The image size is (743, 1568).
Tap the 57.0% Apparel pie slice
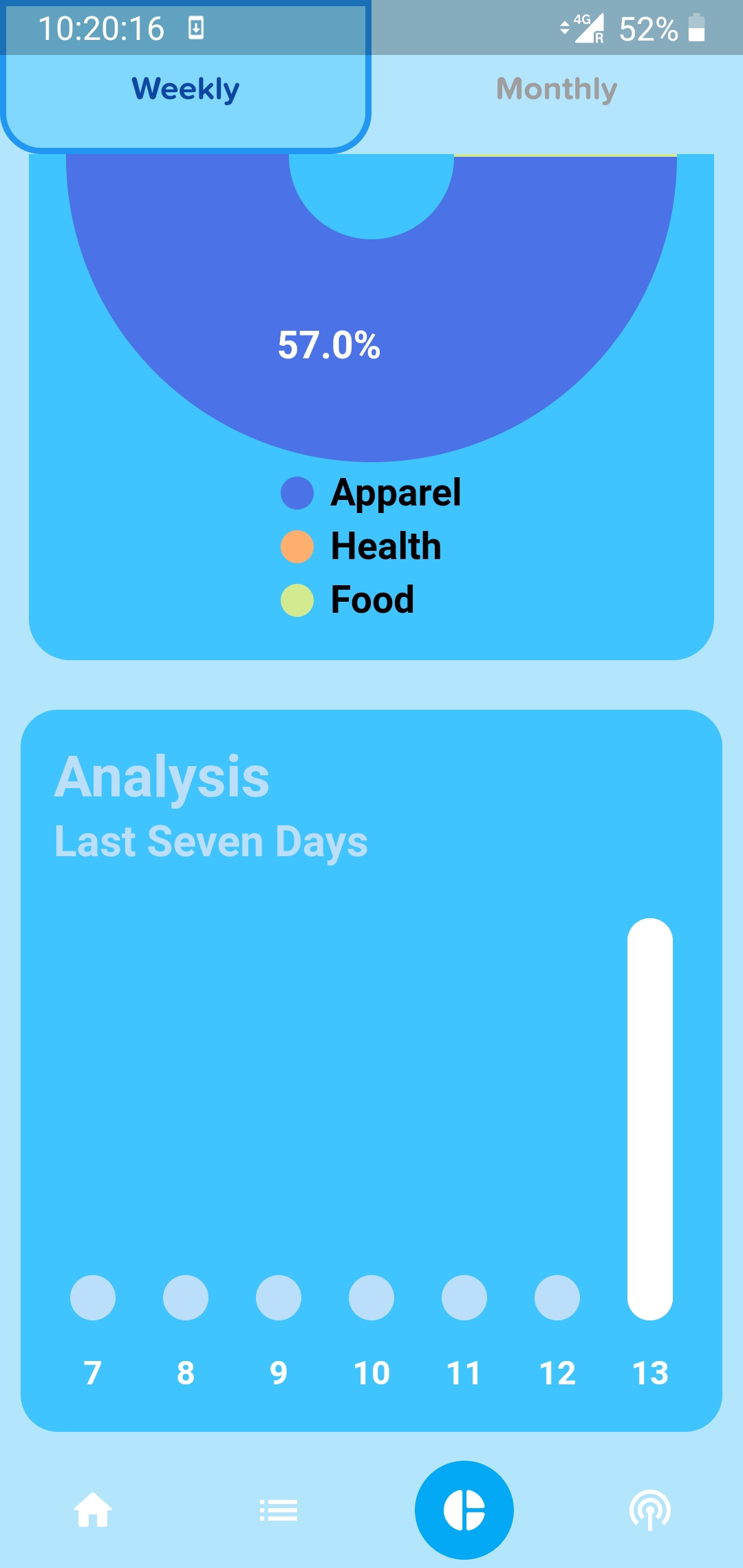click(329, 345)
